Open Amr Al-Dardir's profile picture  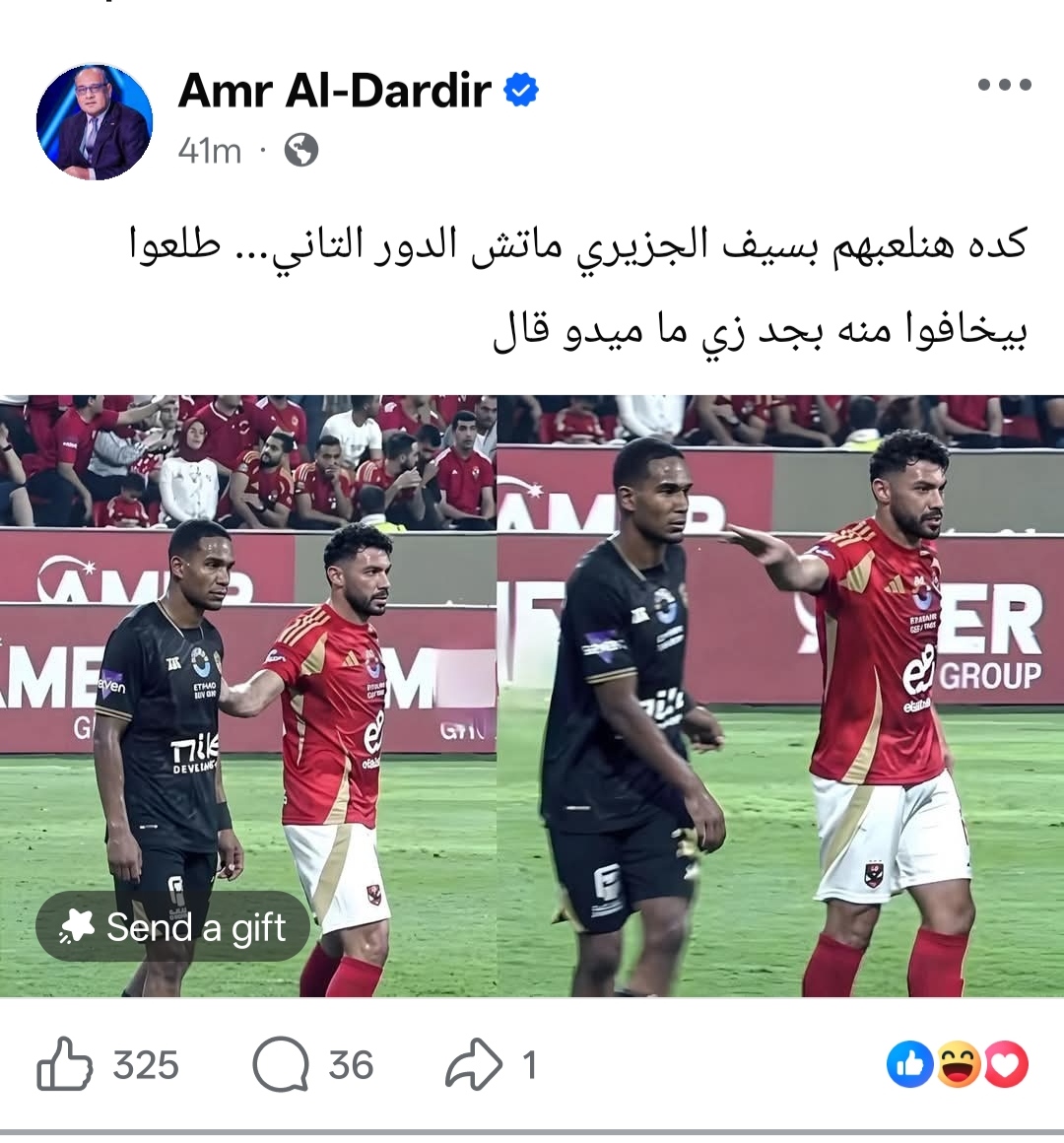[95, 122]
